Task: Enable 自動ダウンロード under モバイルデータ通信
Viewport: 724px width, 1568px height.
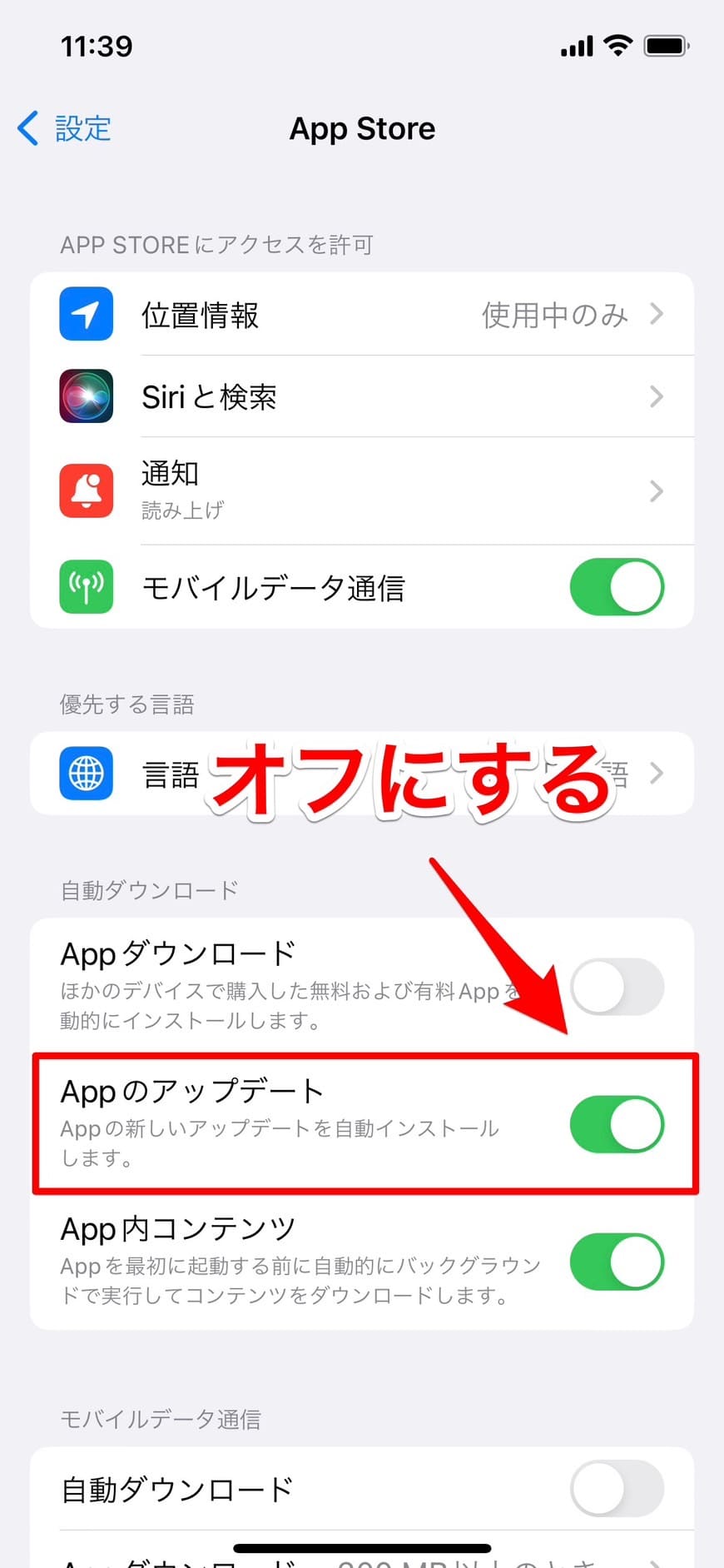Action: [x=616, y=1489]
